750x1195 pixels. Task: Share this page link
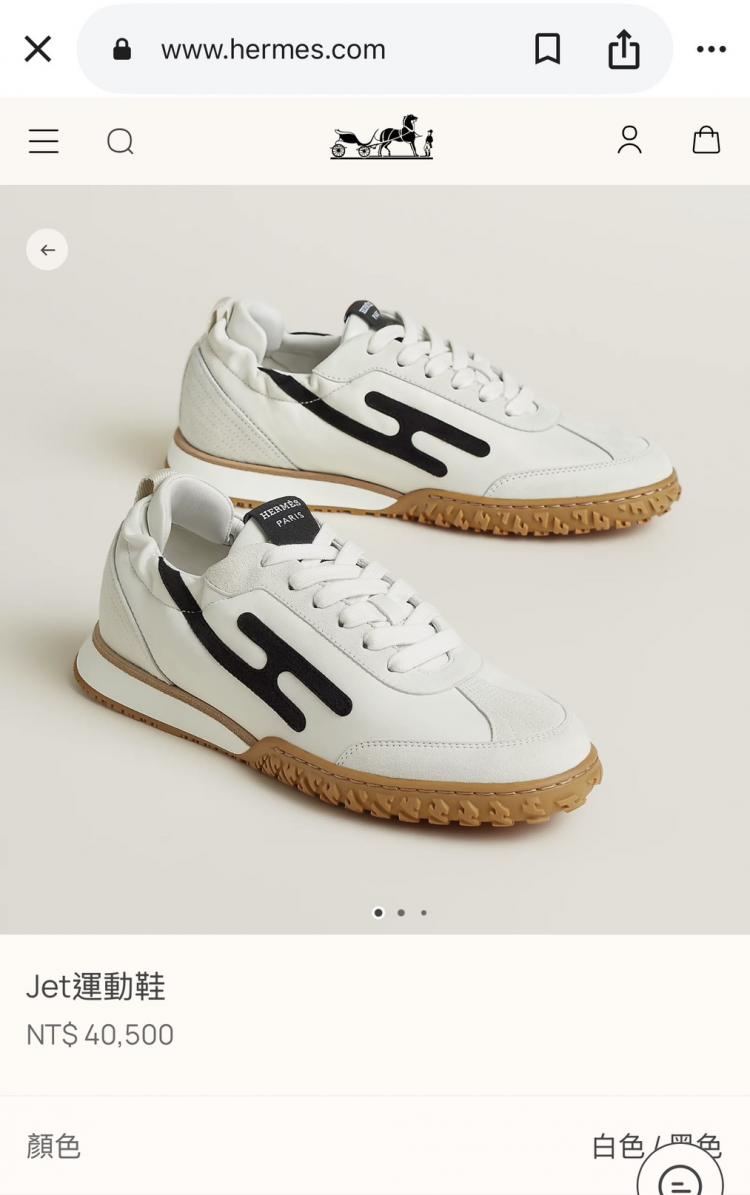point(624,49)
